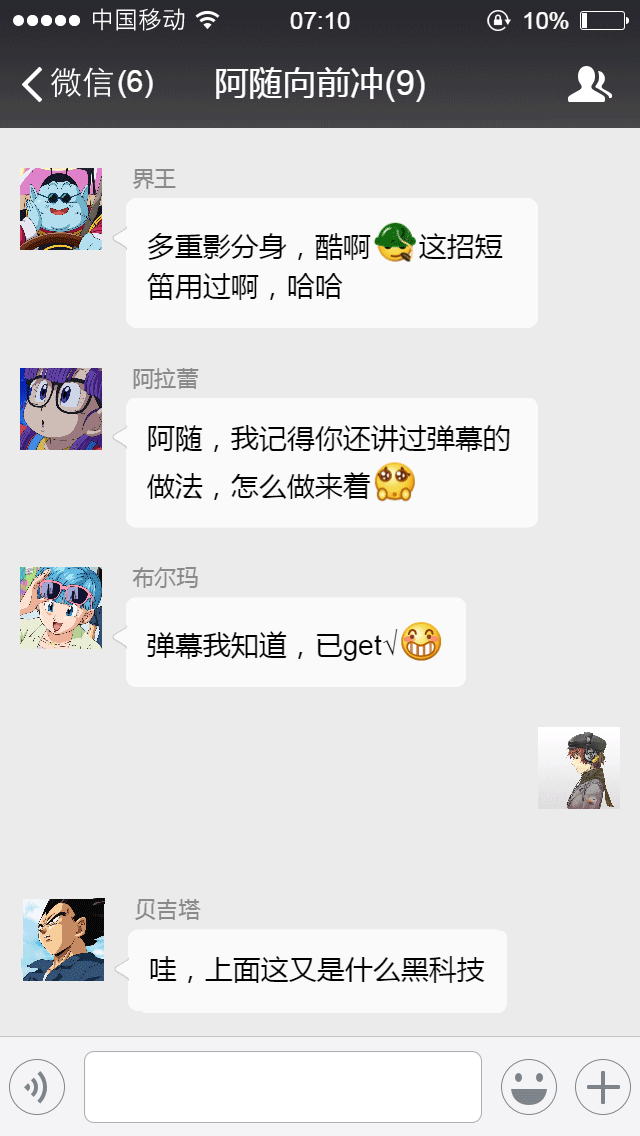Open the plus attachments menu

pos(603,1087)
